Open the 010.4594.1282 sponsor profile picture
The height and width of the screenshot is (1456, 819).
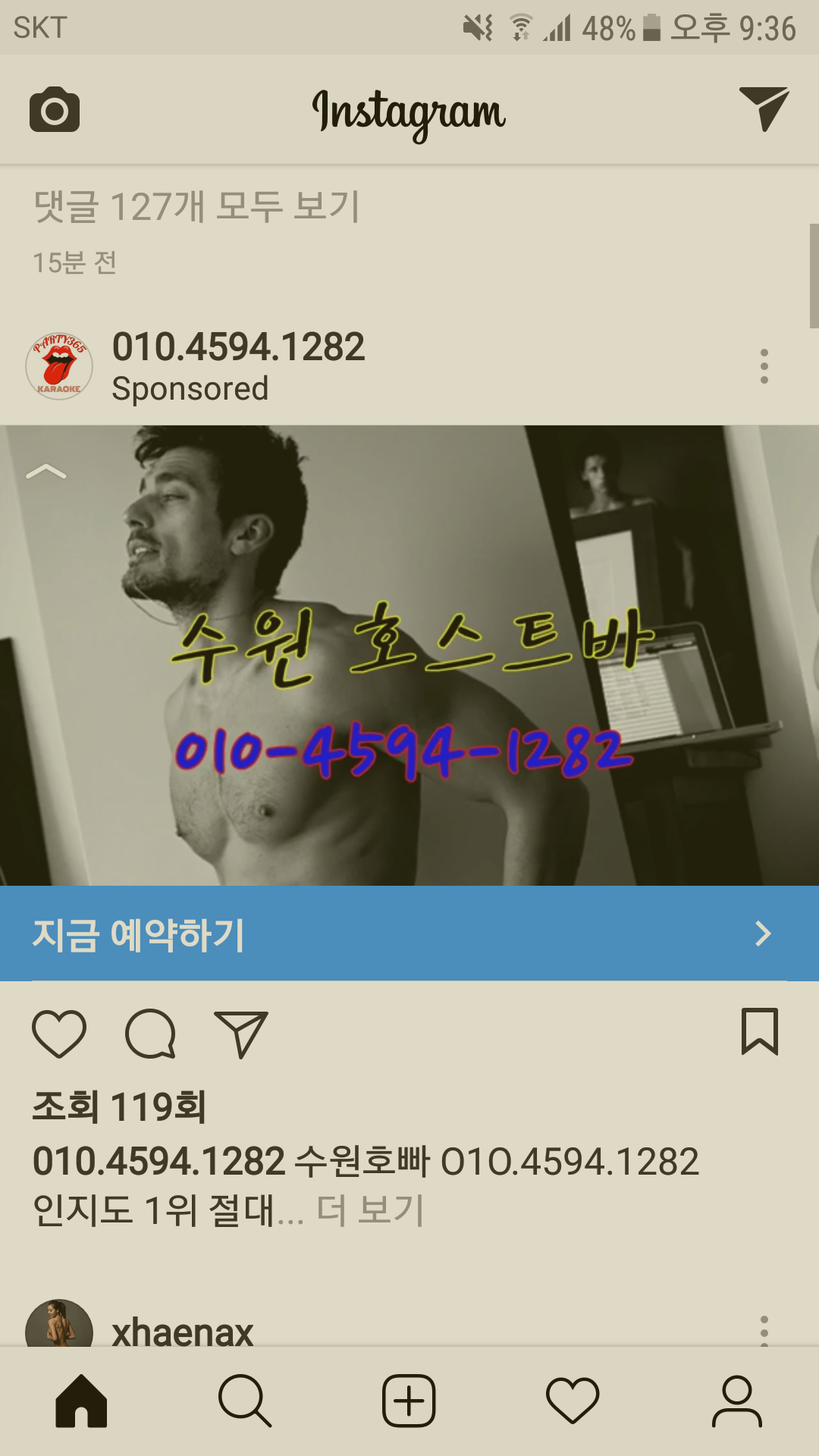(x=59, y=367)
